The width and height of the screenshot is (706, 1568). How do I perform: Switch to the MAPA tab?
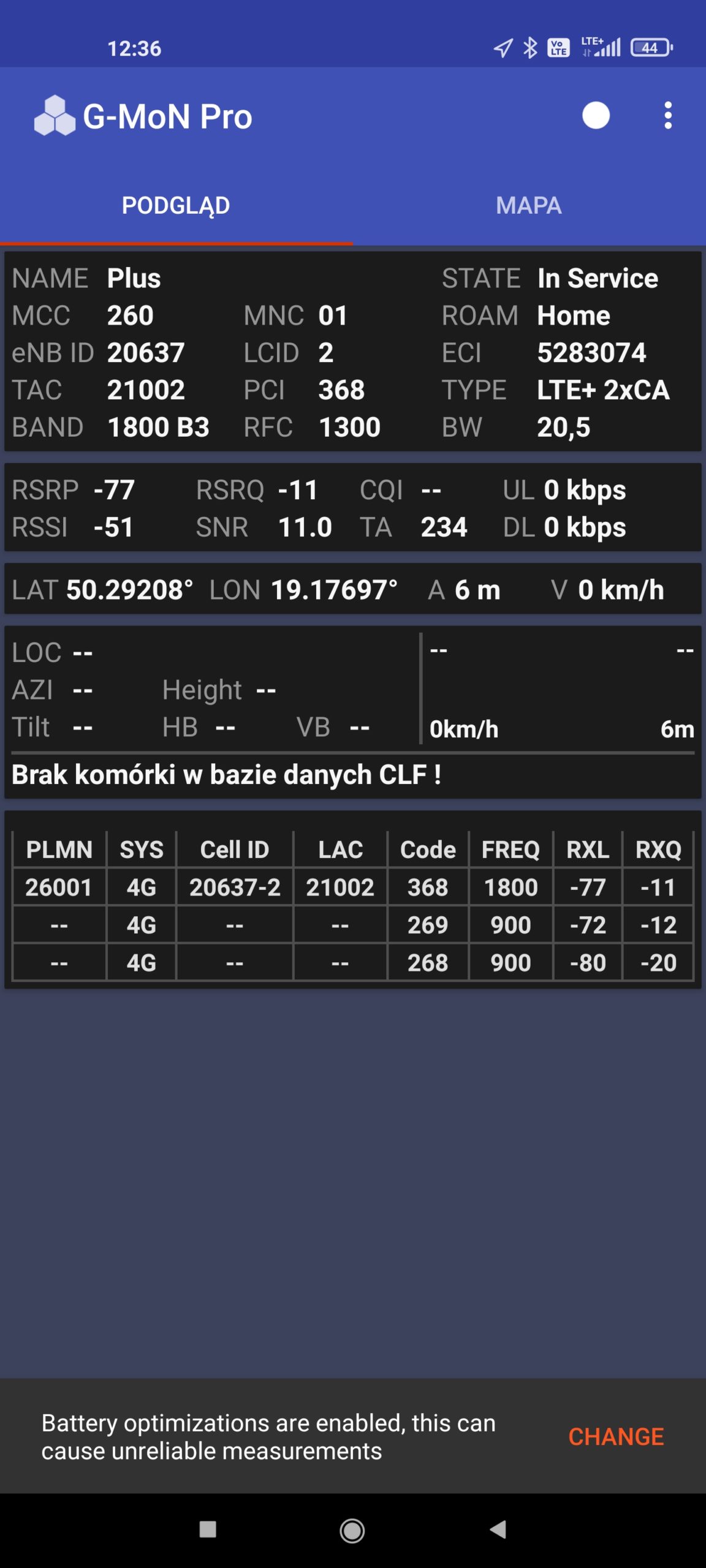tap(529, 206)
